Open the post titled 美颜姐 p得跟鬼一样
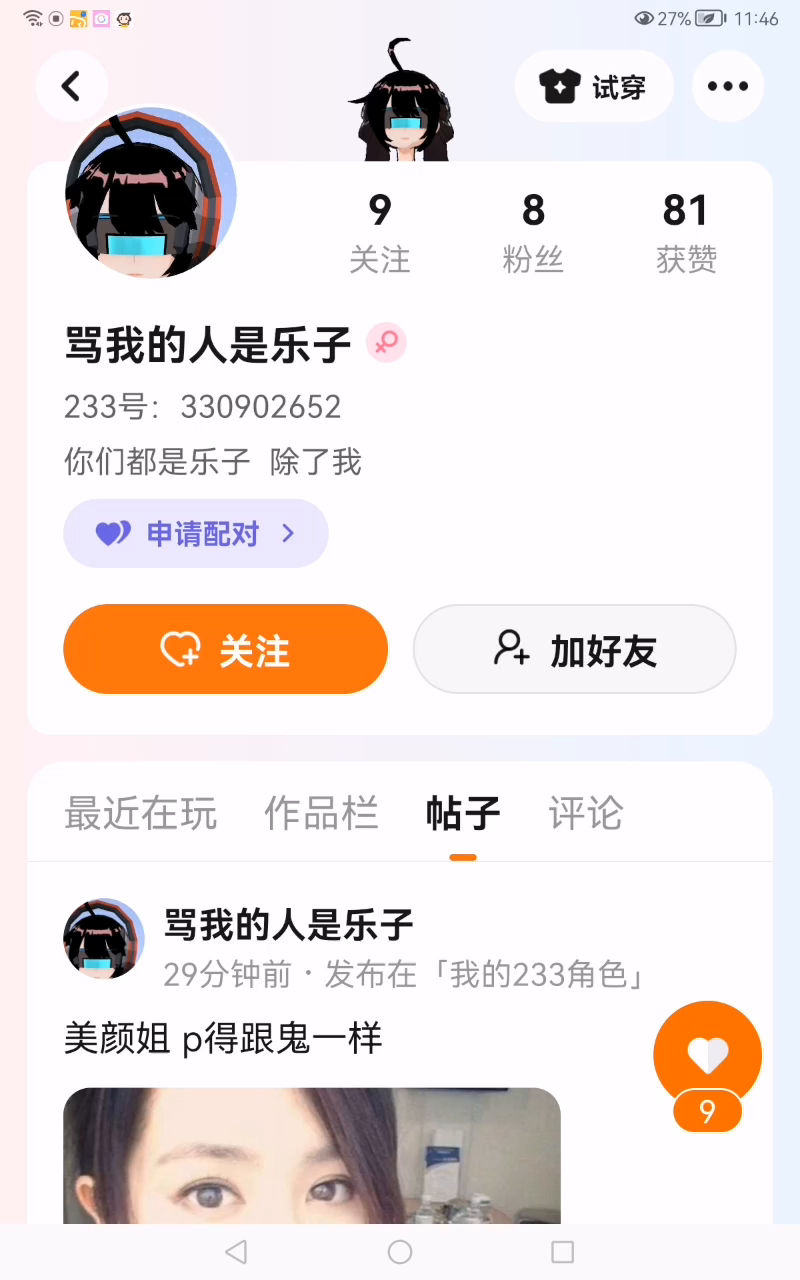 223,1039
